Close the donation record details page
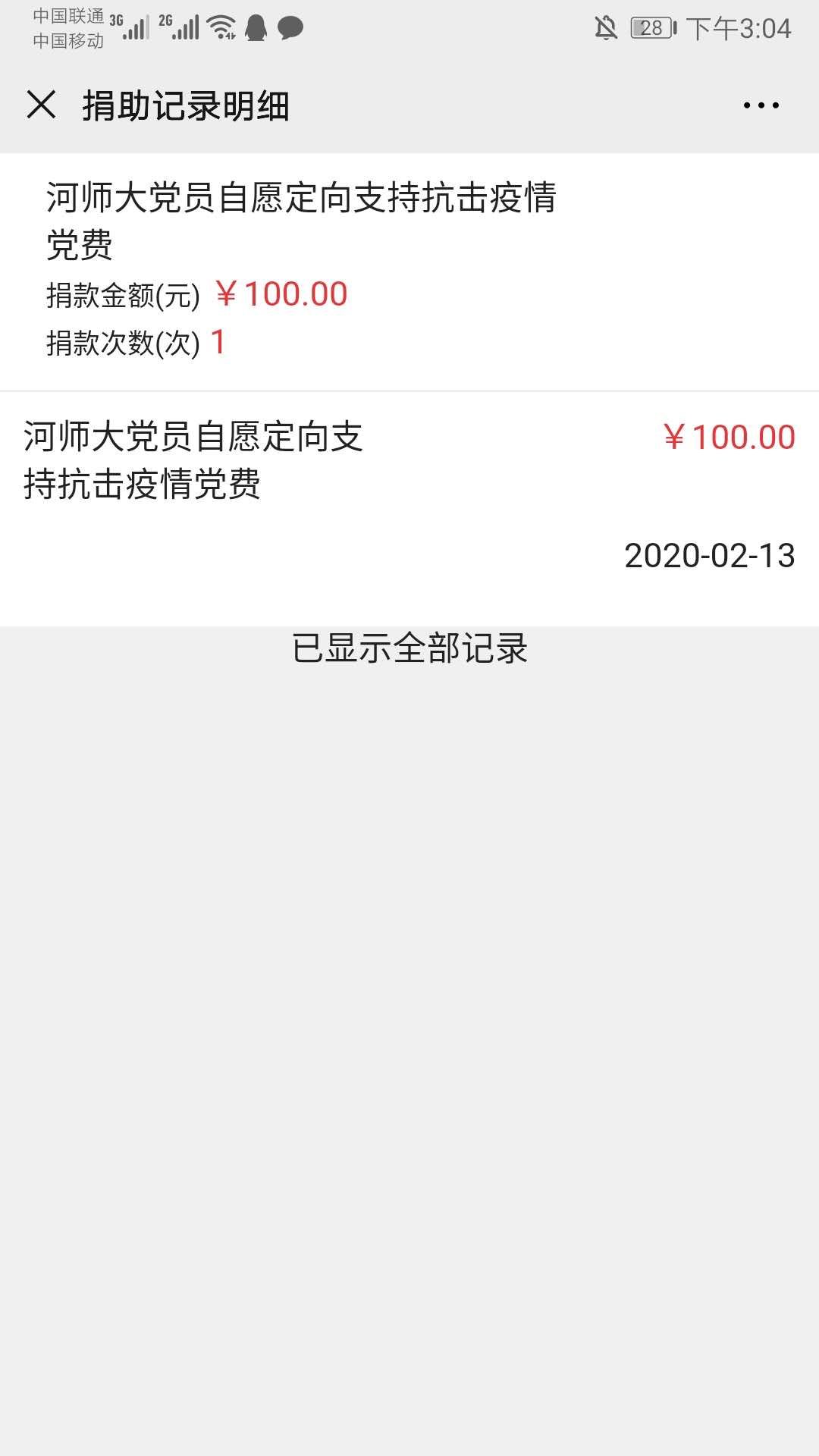The height and width of the screenshot is (1456, 819). tap(41, 105)
